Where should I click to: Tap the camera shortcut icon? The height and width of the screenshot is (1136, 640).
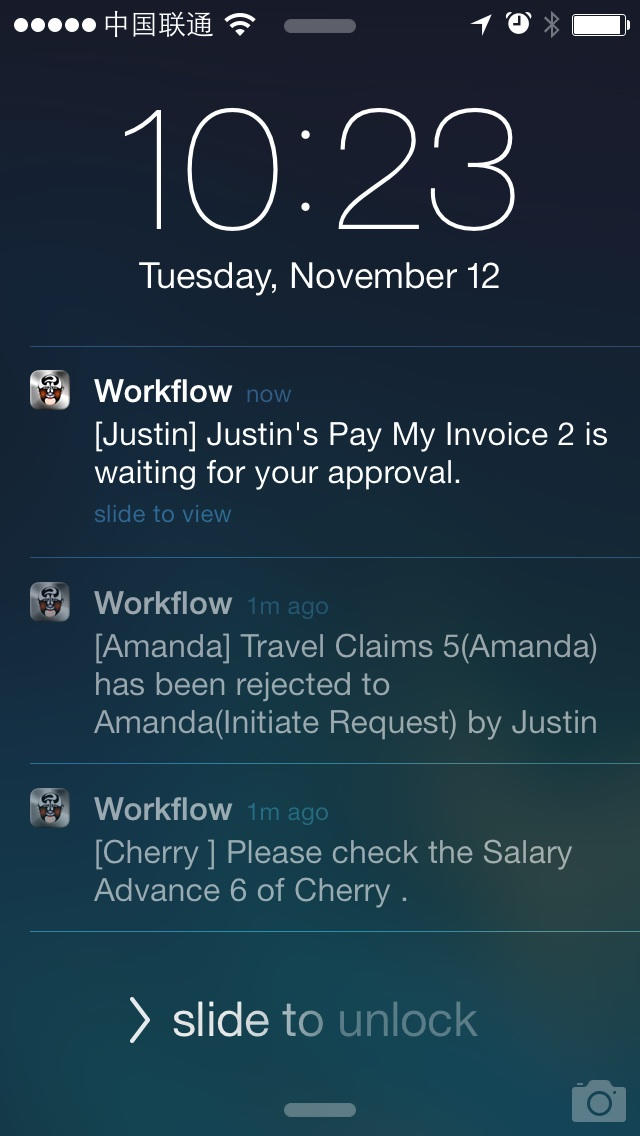coord(598,1100)
